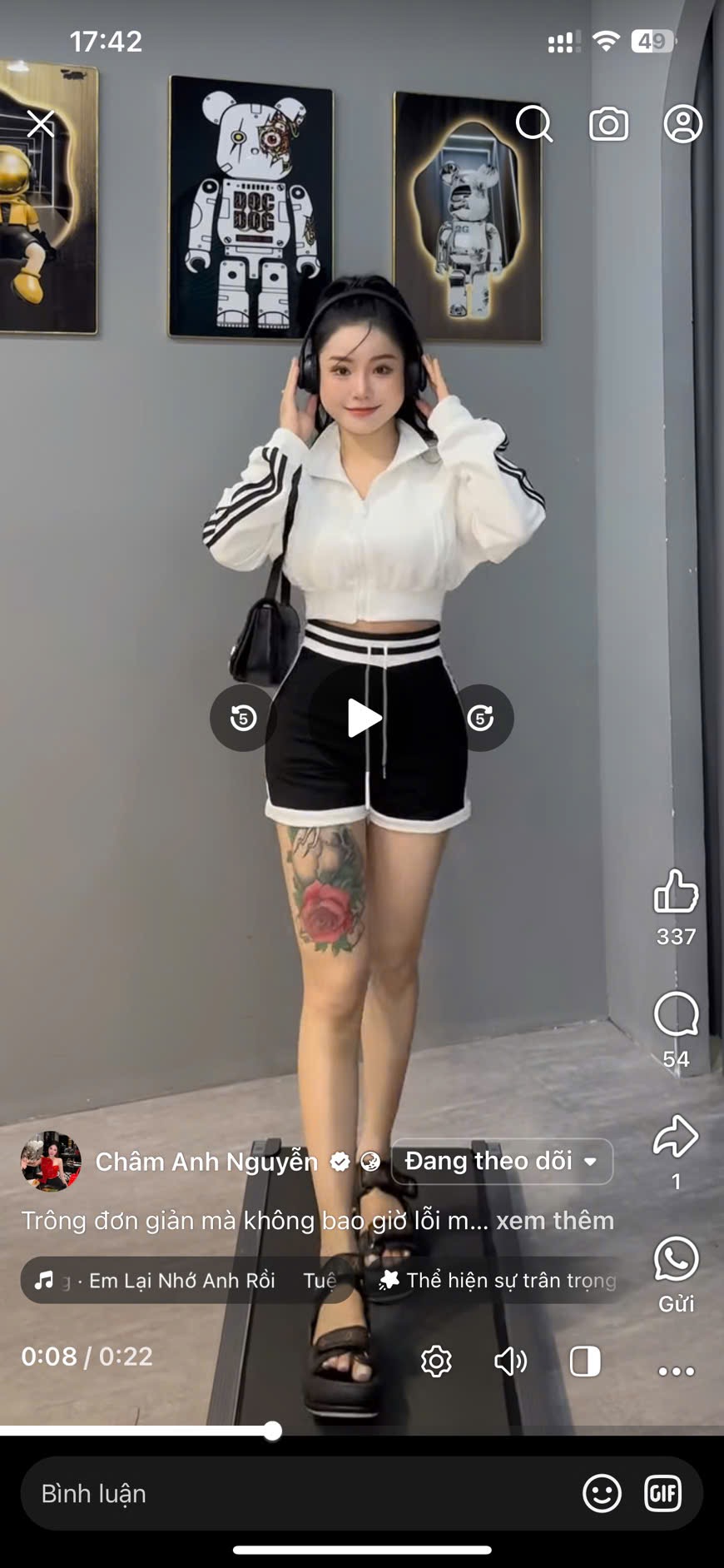724x1568 pixels.
Task: Resume video playback
Action: pos(363,718)
